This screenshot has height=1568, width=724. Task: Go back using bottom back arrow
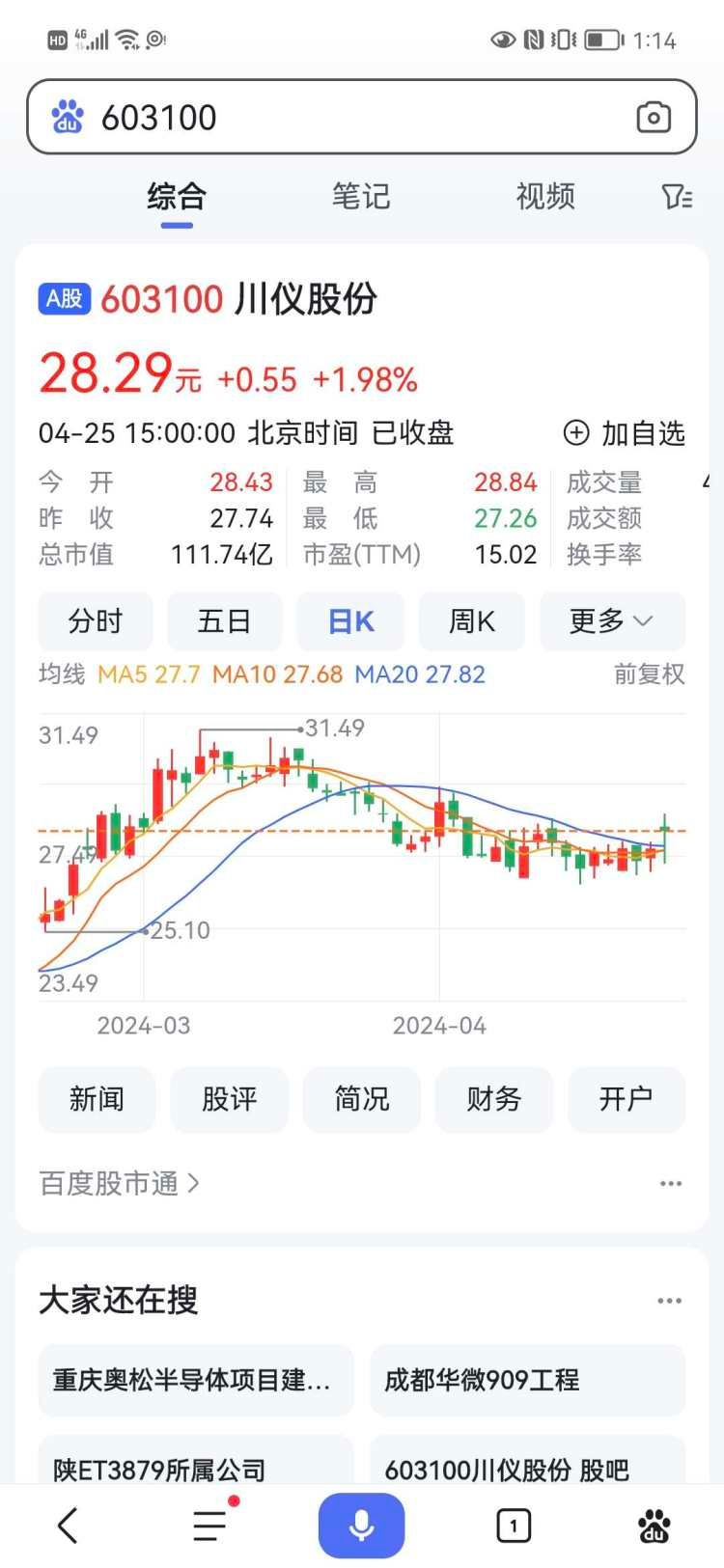pyautogui.click(x=68, y=1527)
